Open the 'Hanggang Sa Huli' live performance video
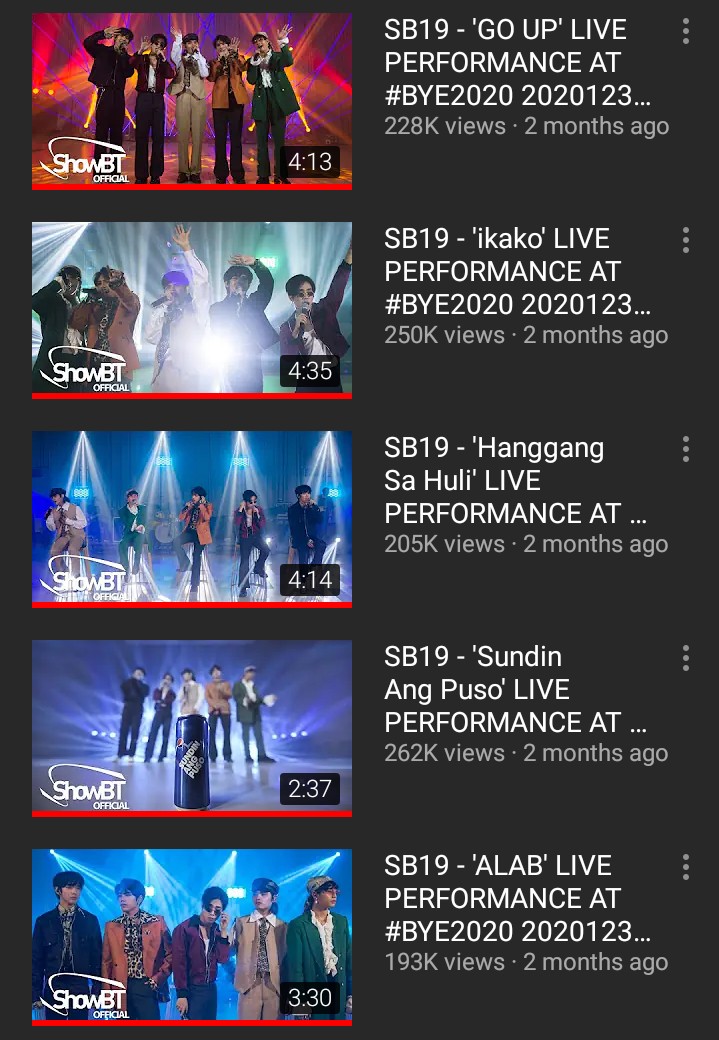This screenshot has height=1040, width=719. [192, 517]
